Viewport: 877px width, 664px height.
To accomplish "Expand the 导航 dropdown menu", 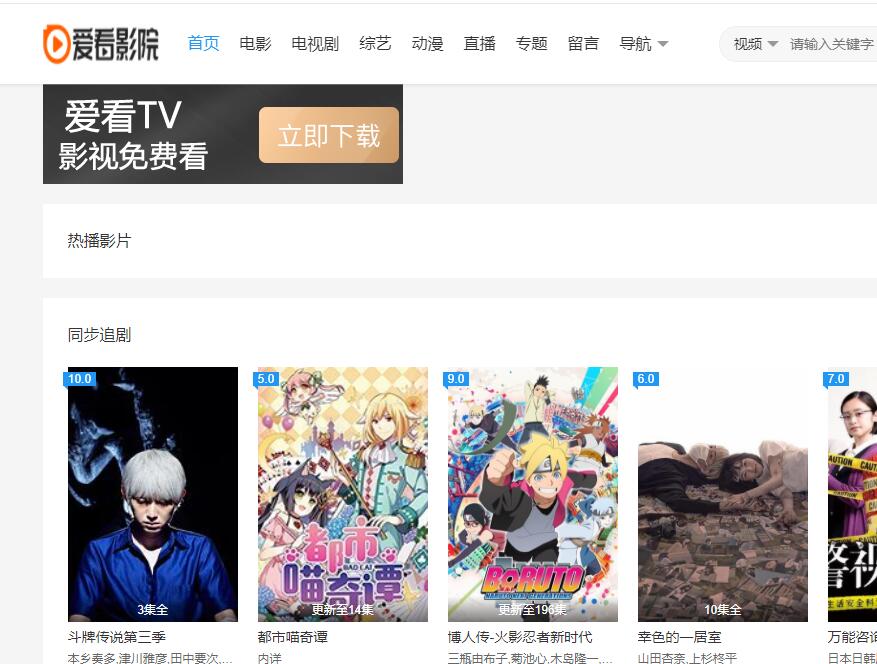I will coord(643,43).
